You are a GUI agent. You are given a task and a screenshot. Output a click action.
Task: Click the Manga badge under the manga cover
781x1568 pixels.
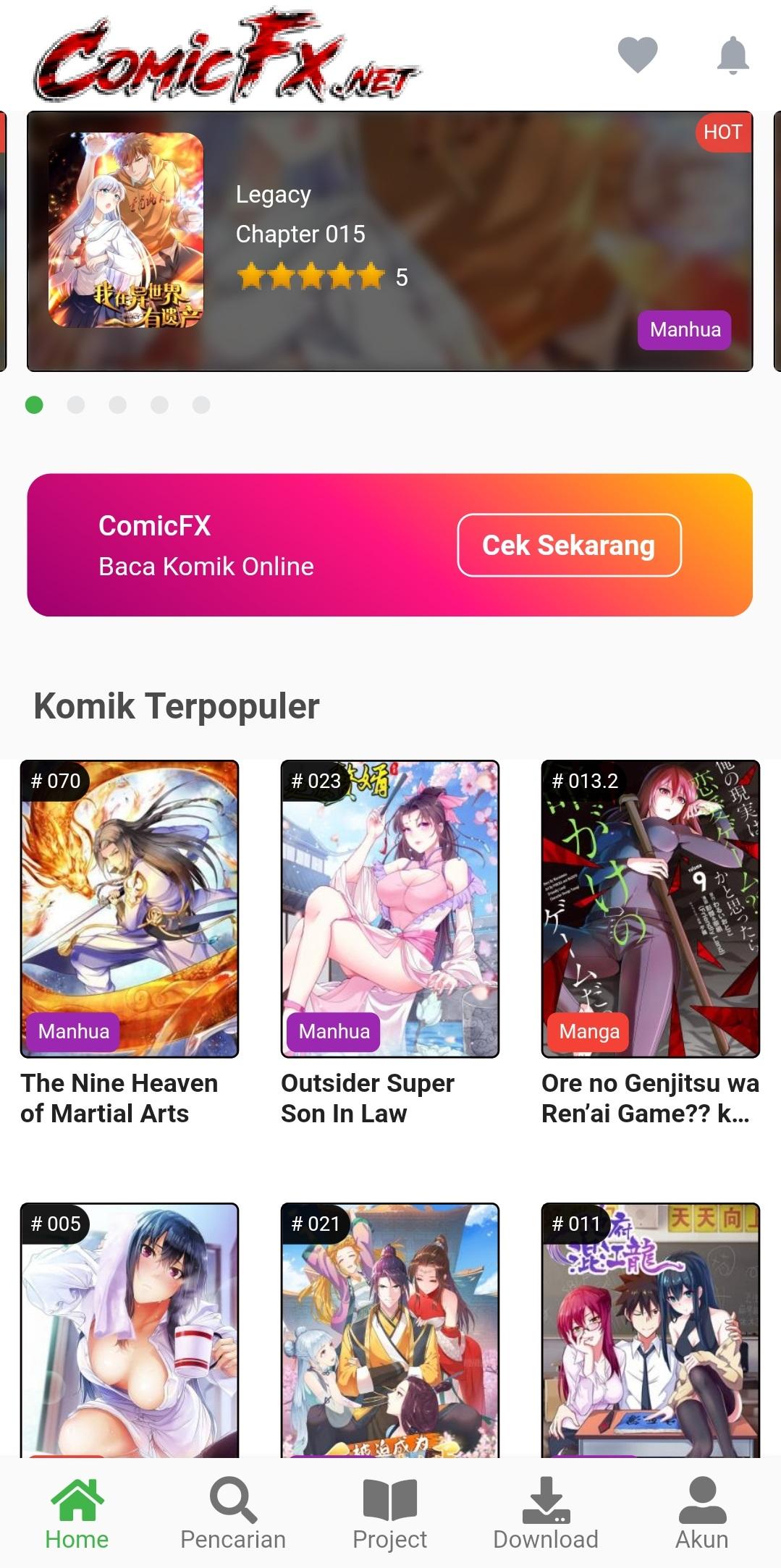pos(588,1032)
